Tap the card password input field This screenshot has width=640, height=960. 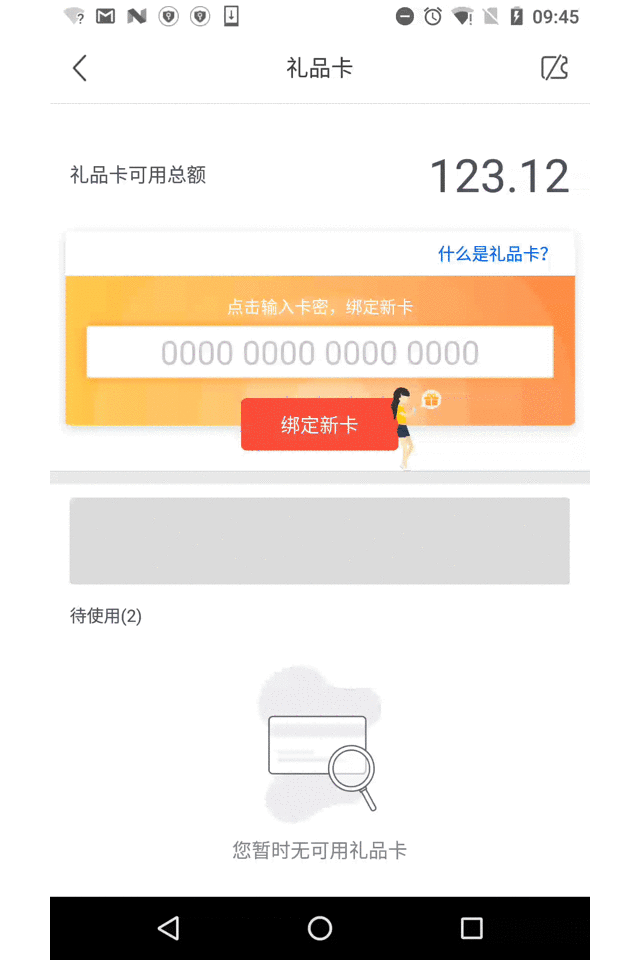click(x=320, y=352)
